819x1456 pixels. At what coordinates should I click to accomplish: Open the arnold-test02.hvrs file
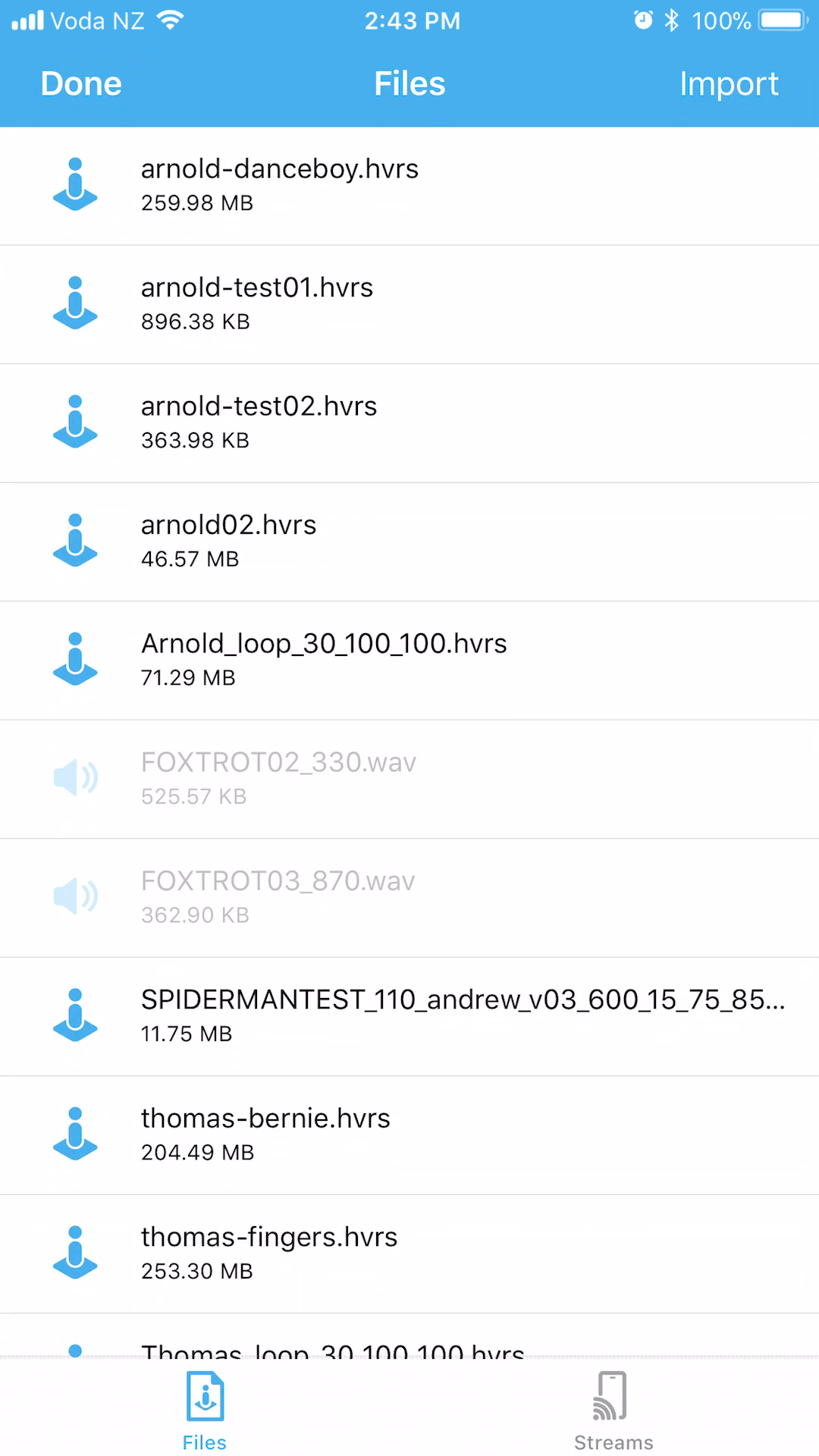tap(409, 423)
